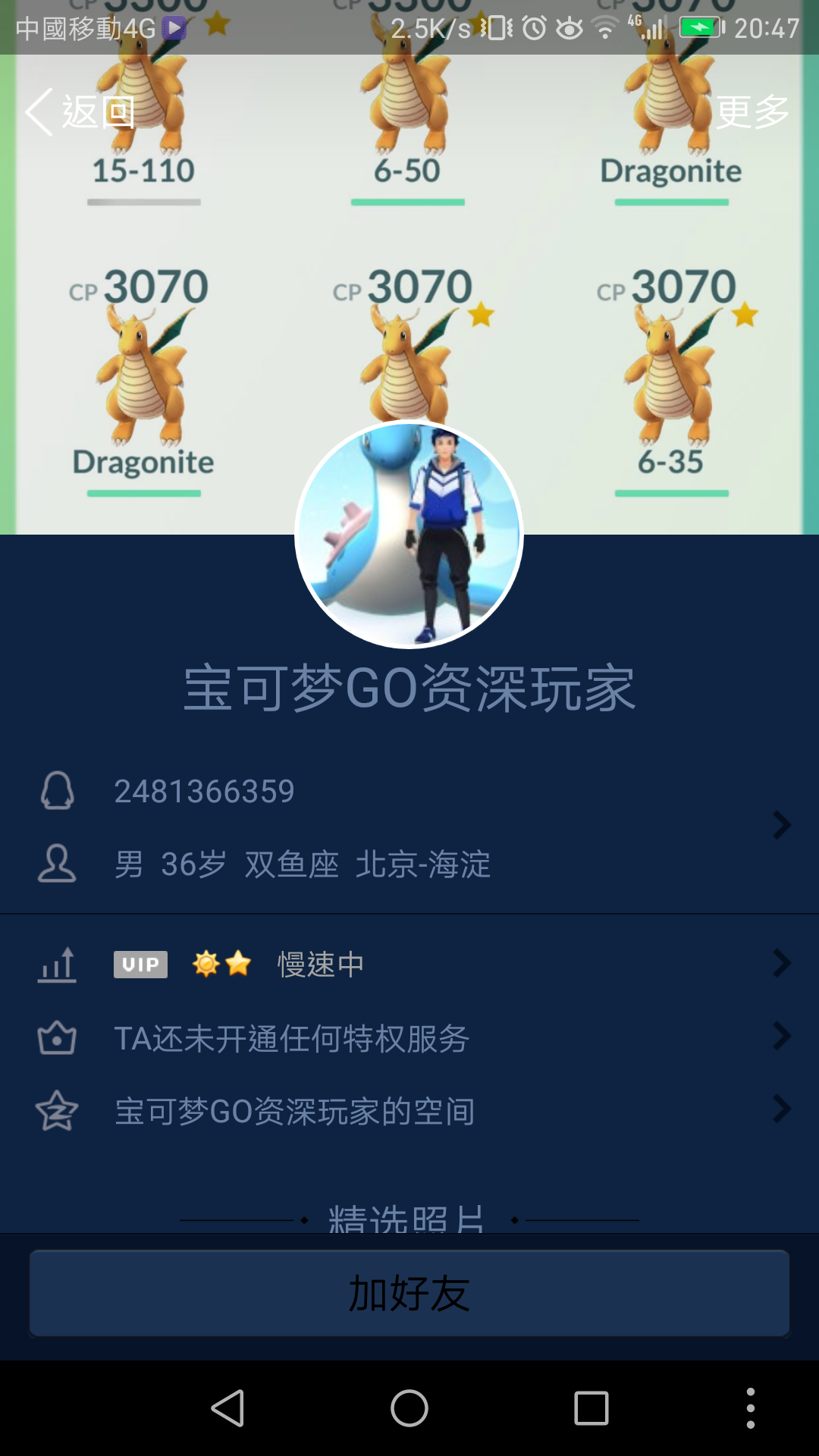This screenshot has width=819, height=1456.
Task: Click the star level icon
Action: 240,962
